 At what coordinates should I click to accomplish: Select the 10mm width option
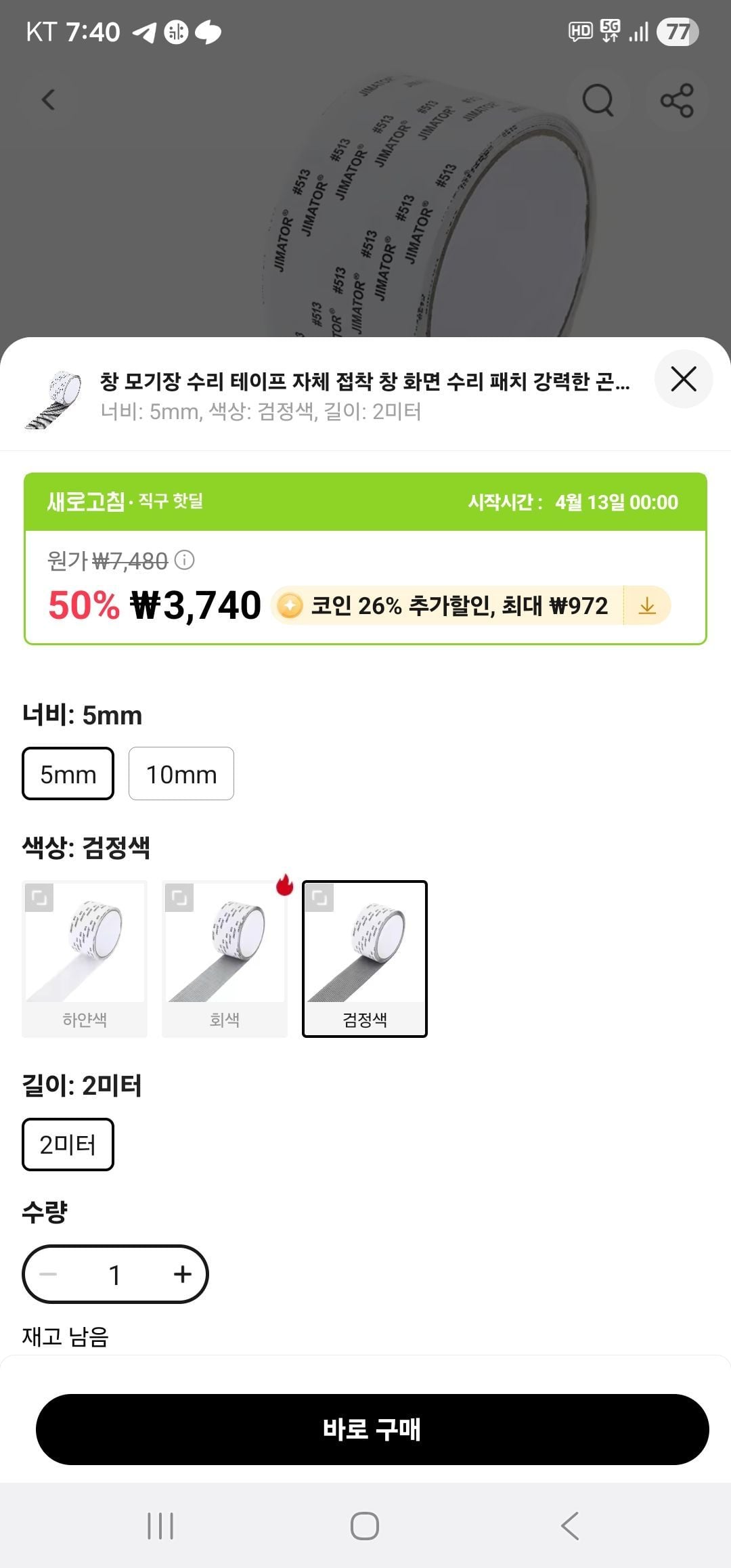(181, 774)
